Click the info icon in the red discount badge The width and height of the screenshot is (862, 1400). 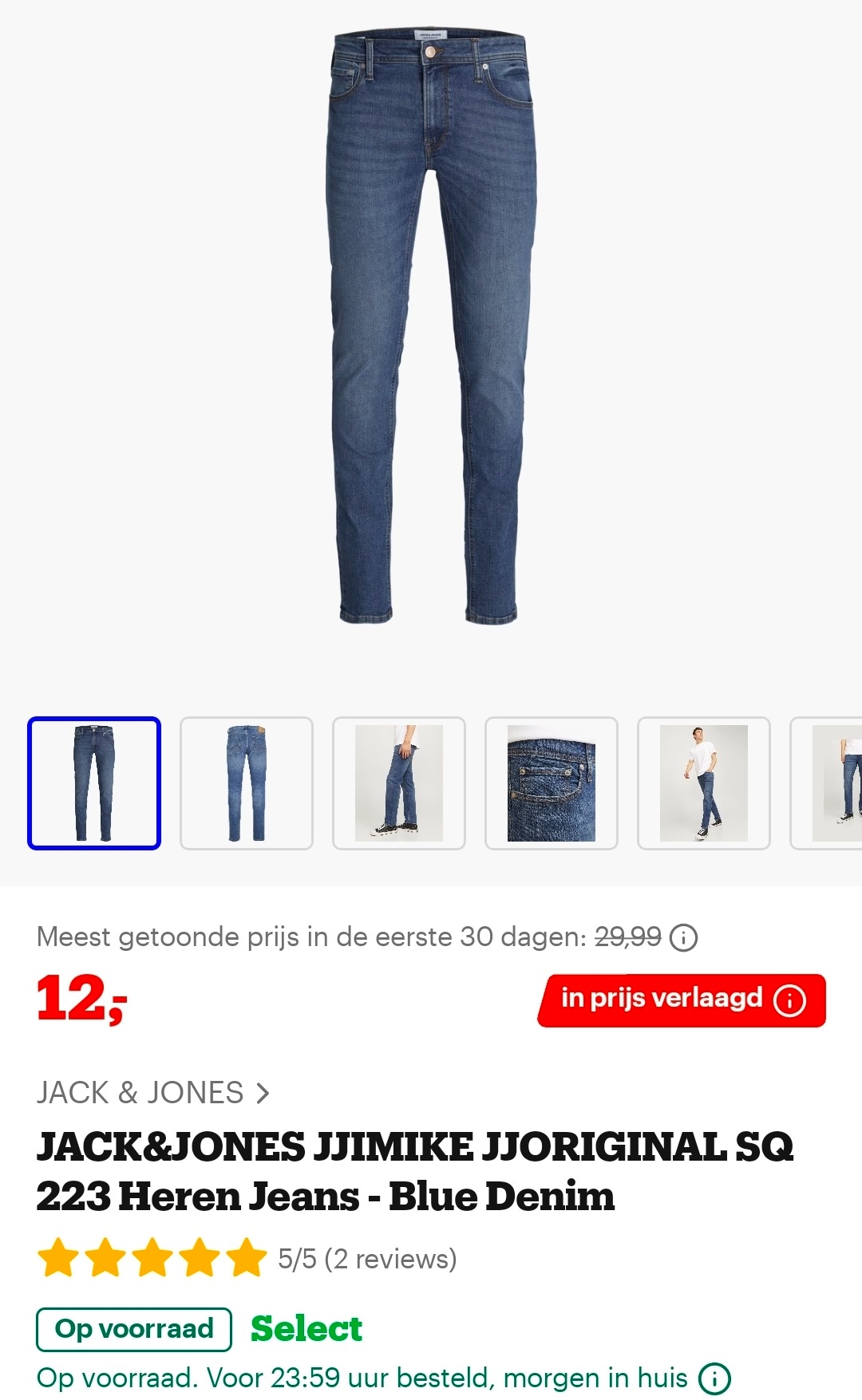coord(789,1000)
